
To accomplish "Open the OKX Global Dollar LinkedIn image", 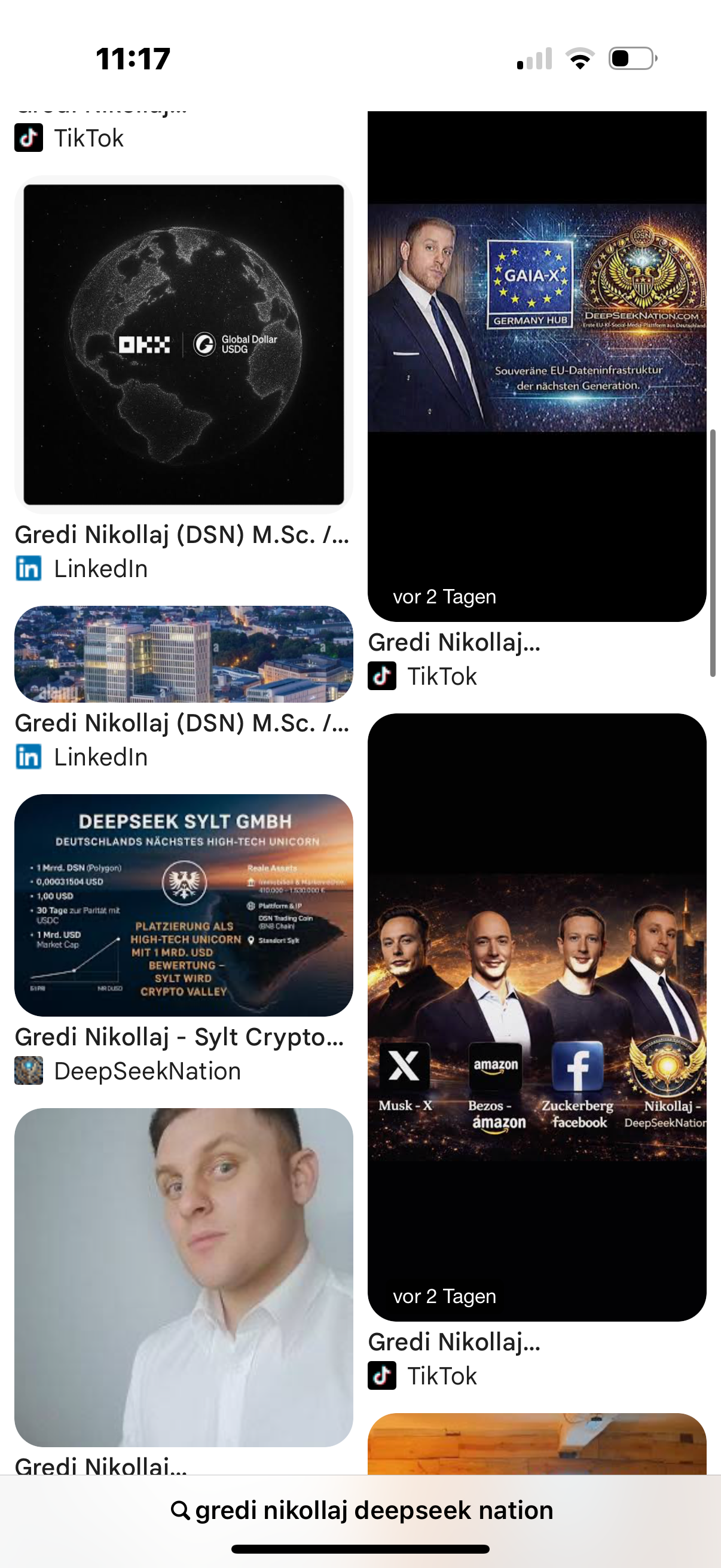I will [x=183, y=344].
